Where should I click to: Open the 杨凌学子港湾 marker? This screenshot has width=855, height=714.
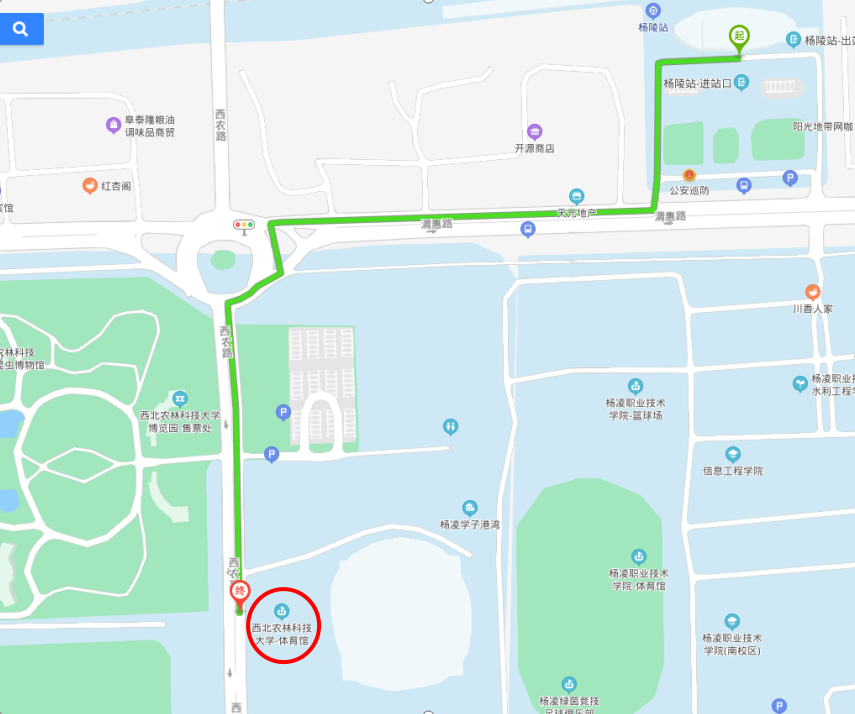point(470,508)
